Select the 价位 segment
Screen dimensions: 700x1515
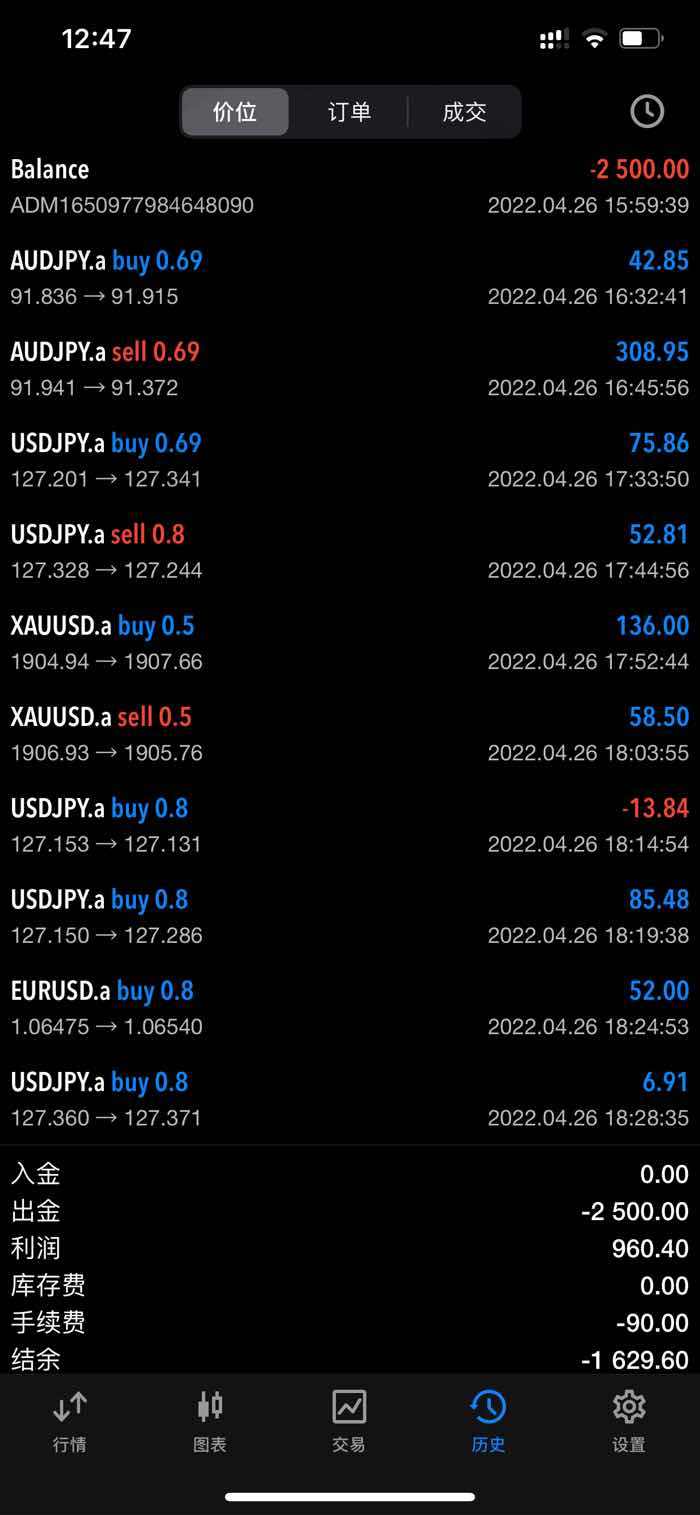(x=235, y=112)
